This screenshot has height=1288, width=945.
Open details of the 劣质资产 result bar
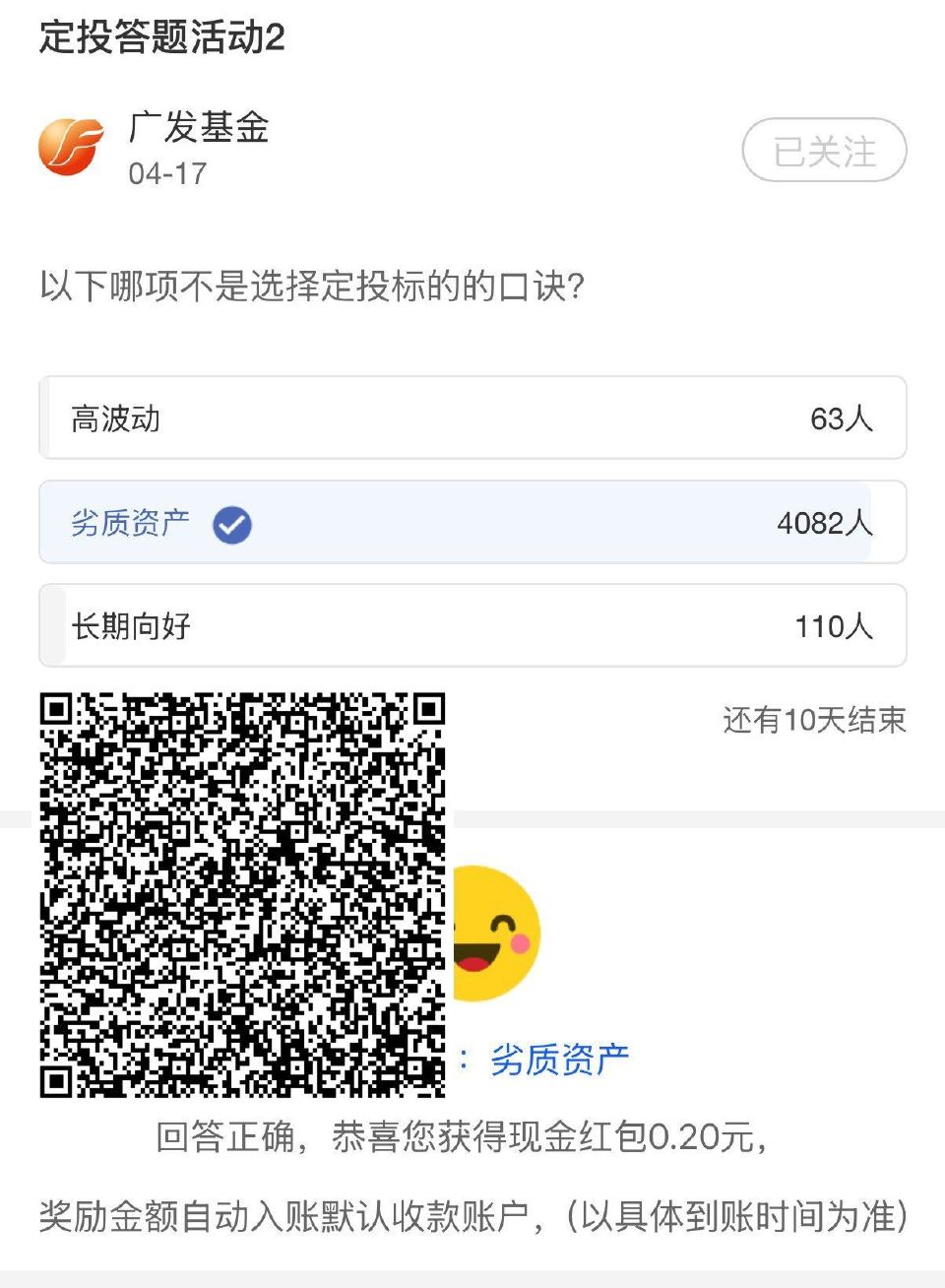point(472,523)
